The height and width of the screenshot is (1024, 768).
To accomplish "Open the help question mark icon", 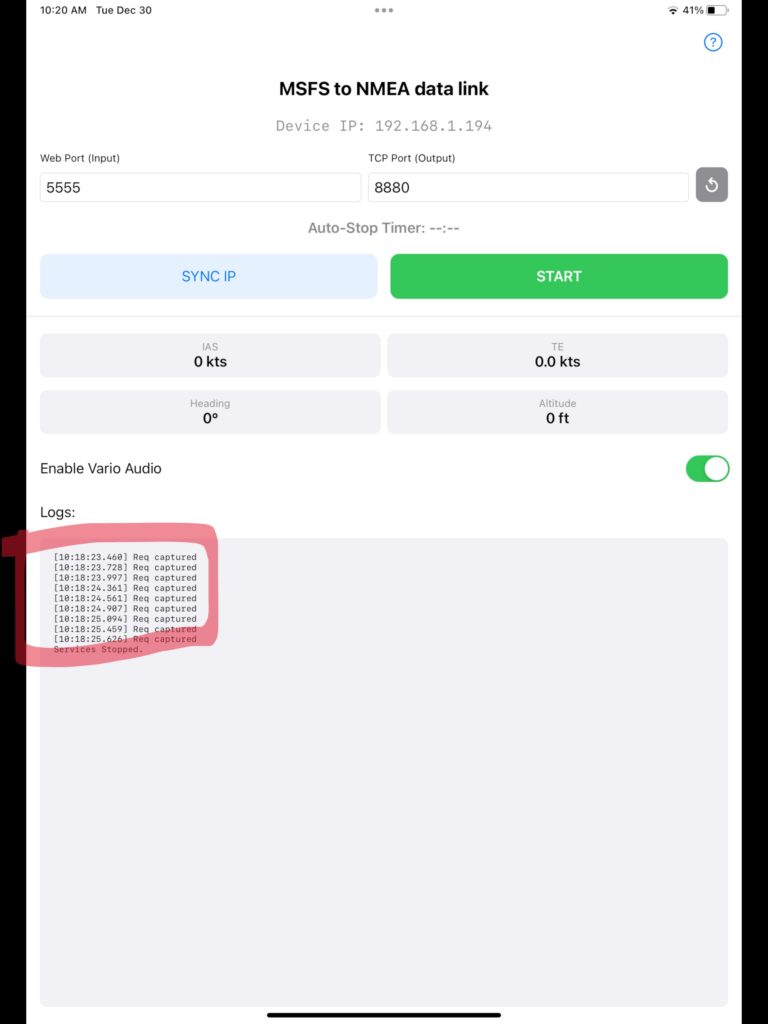I will coord(712,42).
